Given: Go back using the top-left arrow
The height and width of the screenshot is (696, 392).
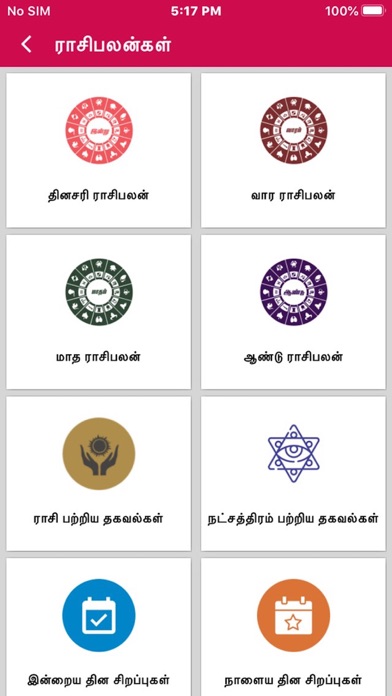Looking at the screenshot, I should 27,45.
